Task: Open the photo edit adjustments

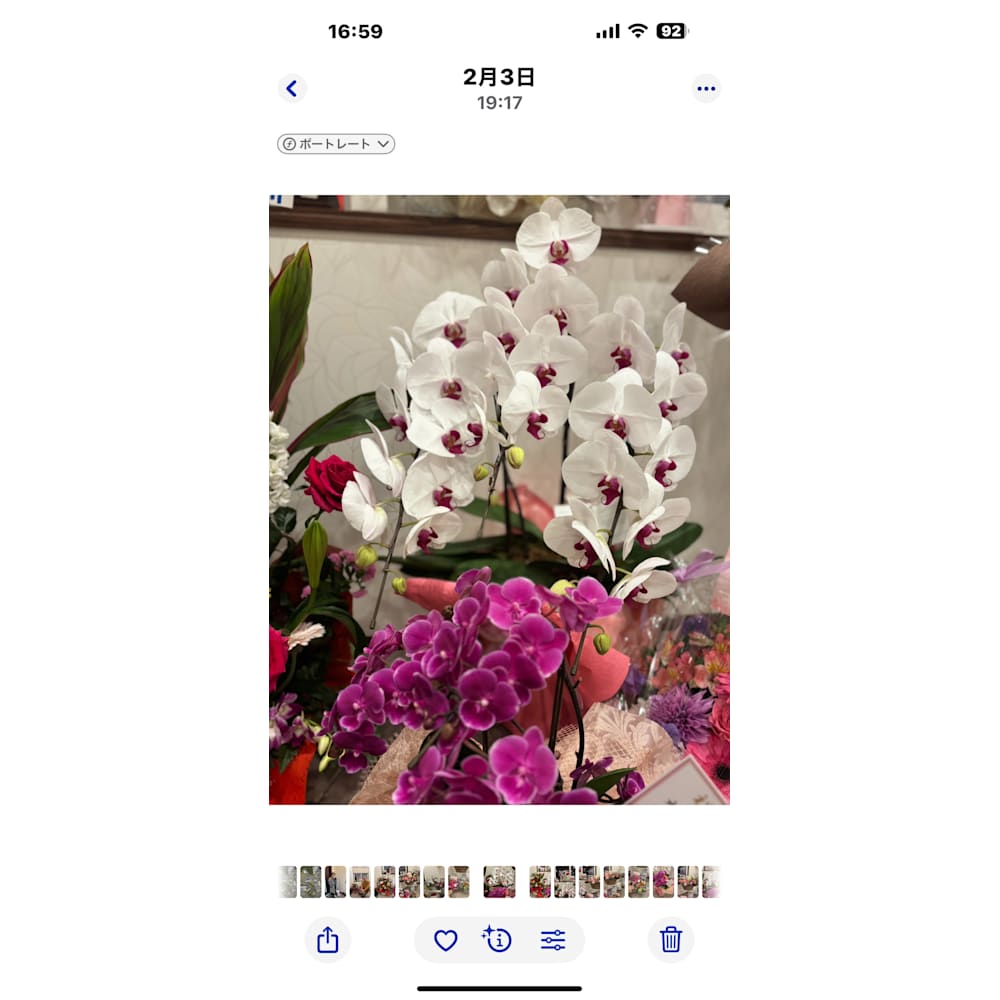Action: pos(553,940)
